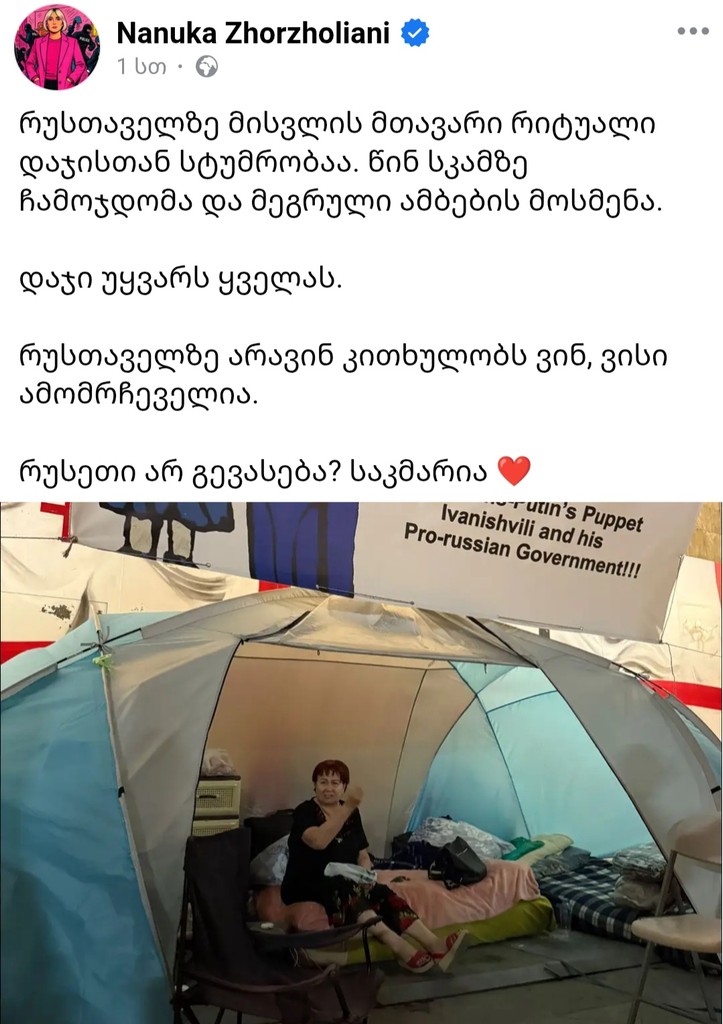This screenshot has width=723, height=1024.
Task: Open the post's three-dot options menu
Action: click(x=692, y=31)
